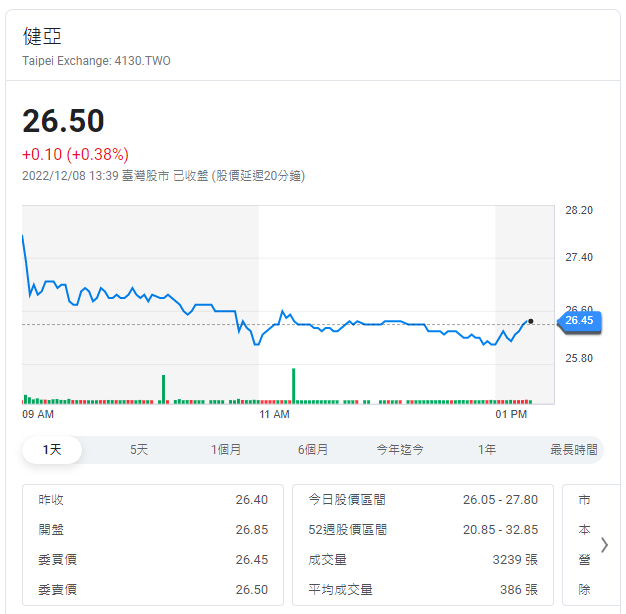
Task: Show the 1個月 price chart
Action: pyautogui.click(x=226, y=450)
